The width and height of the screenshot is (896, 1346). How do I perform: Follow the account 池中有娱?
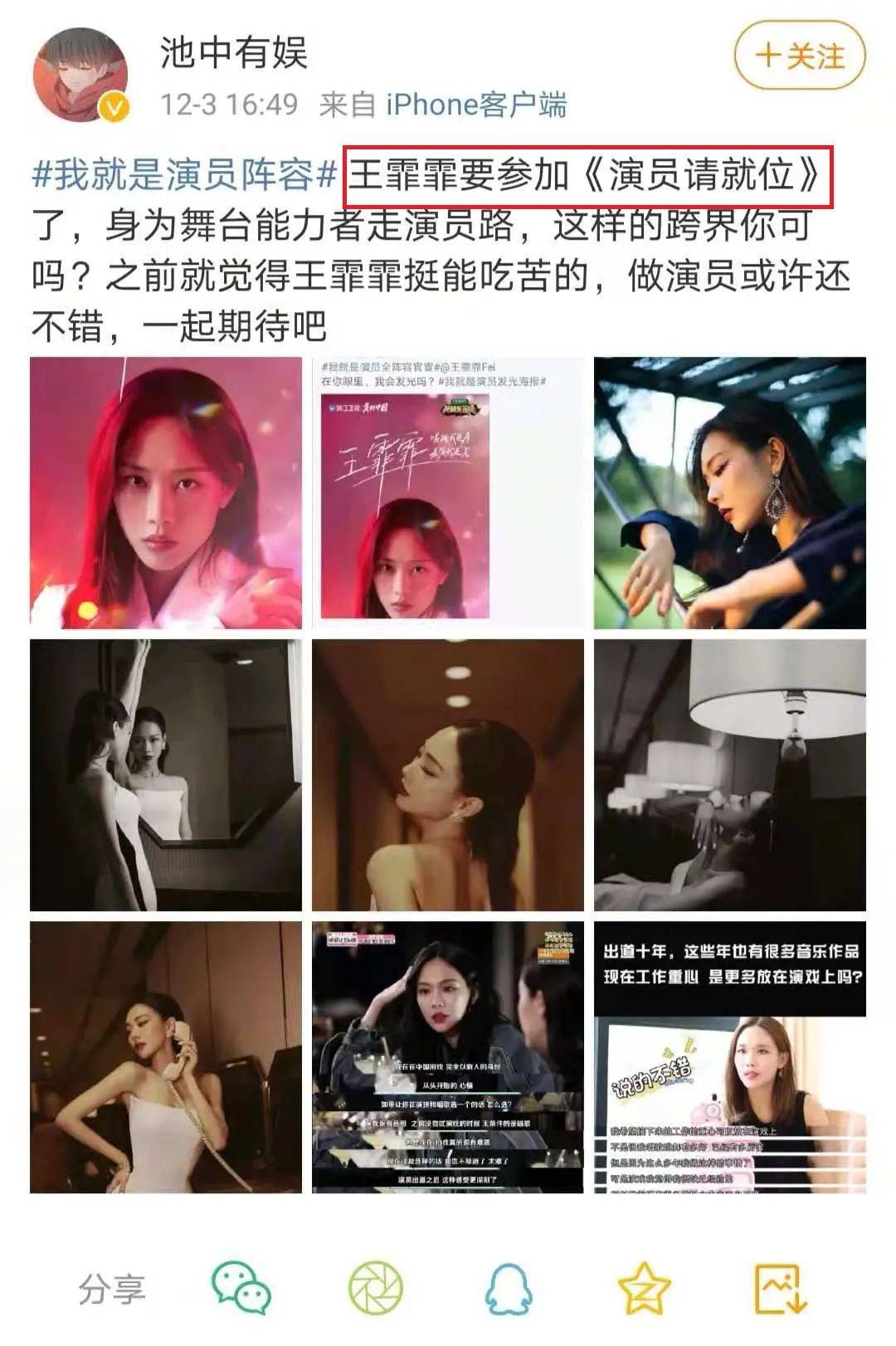coord(799,56)
